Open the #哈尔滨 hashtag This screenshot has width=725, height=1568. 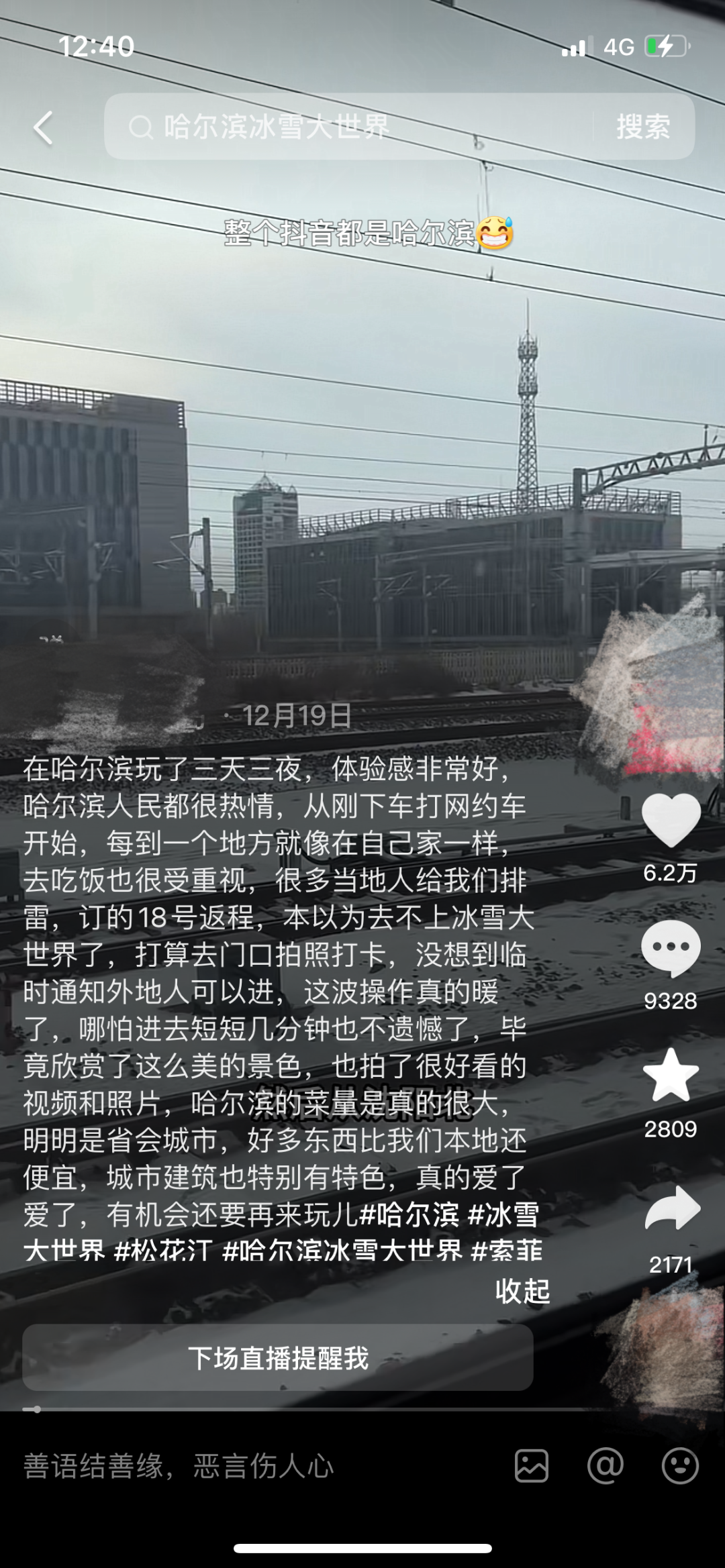tap(409, 1214)
